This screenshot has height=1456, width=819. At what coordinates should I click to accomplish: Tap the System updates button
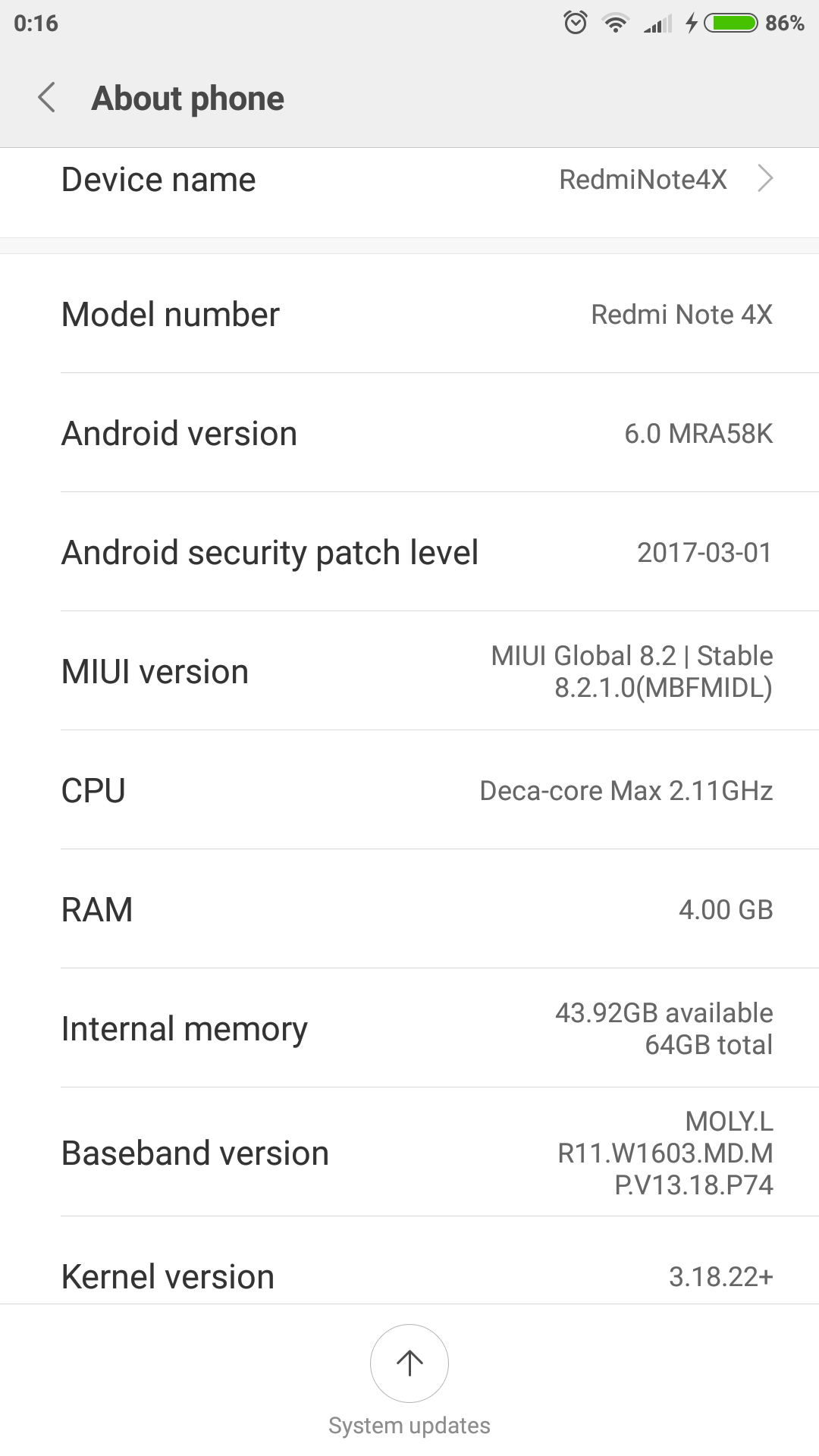coord(409,1363)
